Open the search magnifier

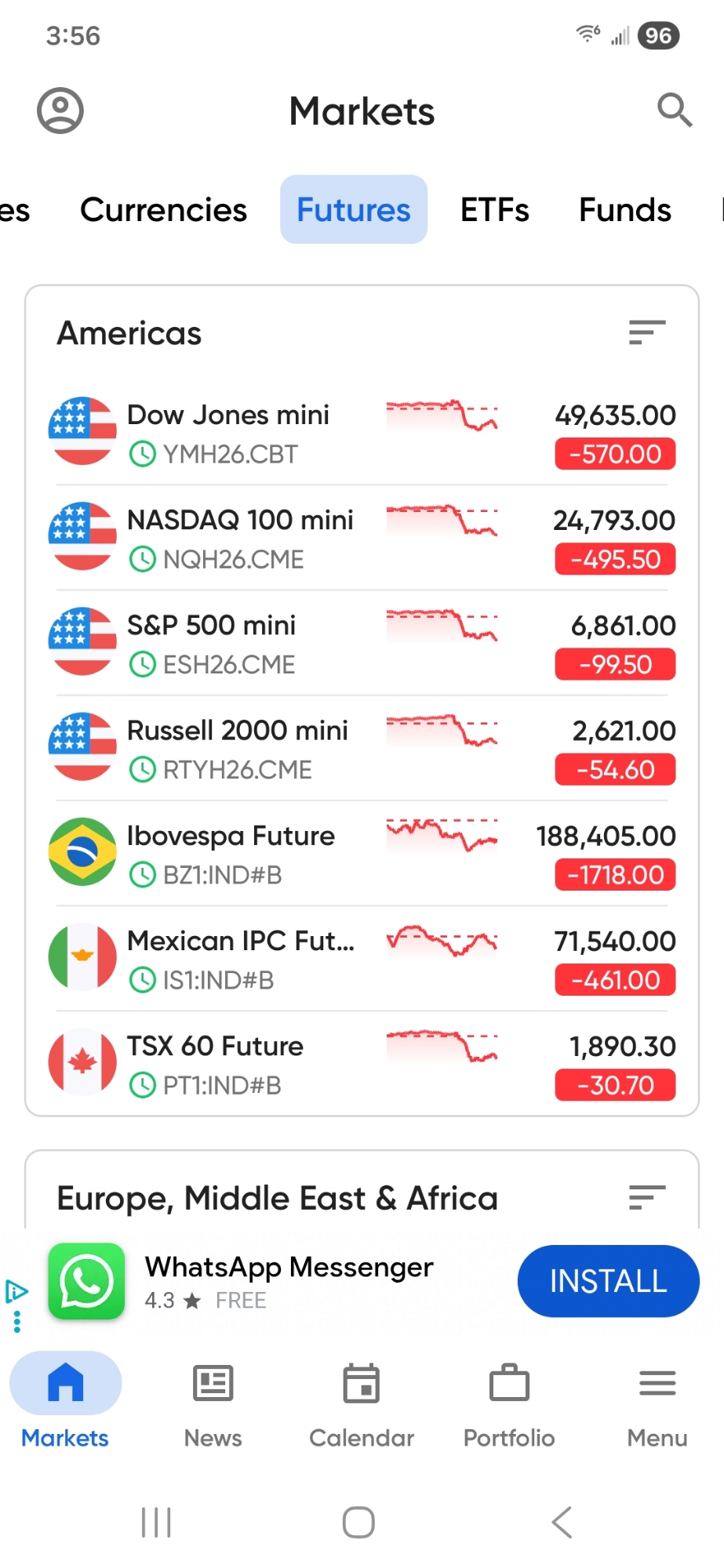pyautogui.click(x=674, y=111)
